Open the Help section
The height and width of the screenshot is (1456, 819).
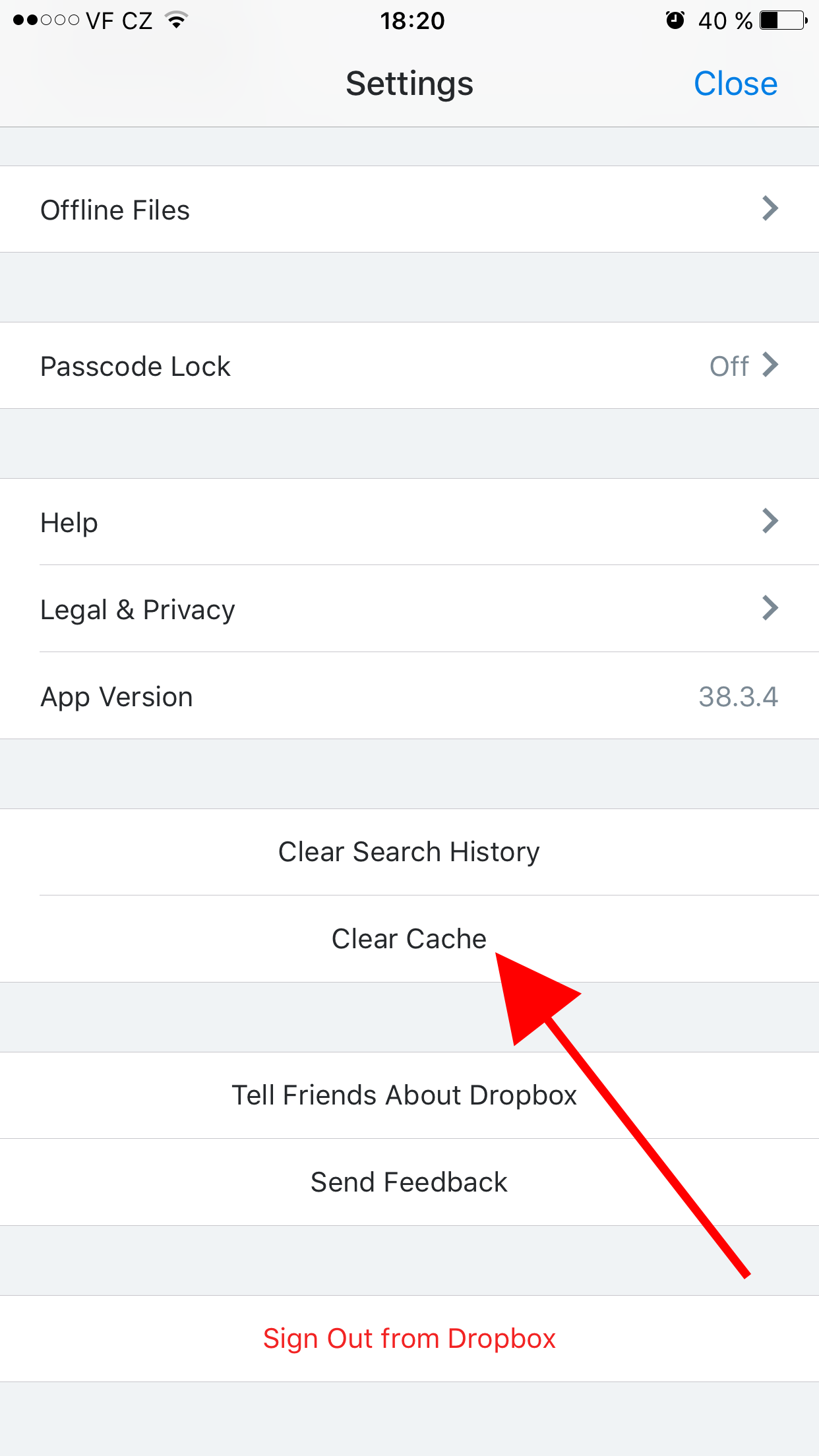pyautogui.click(x=409, y=522)
